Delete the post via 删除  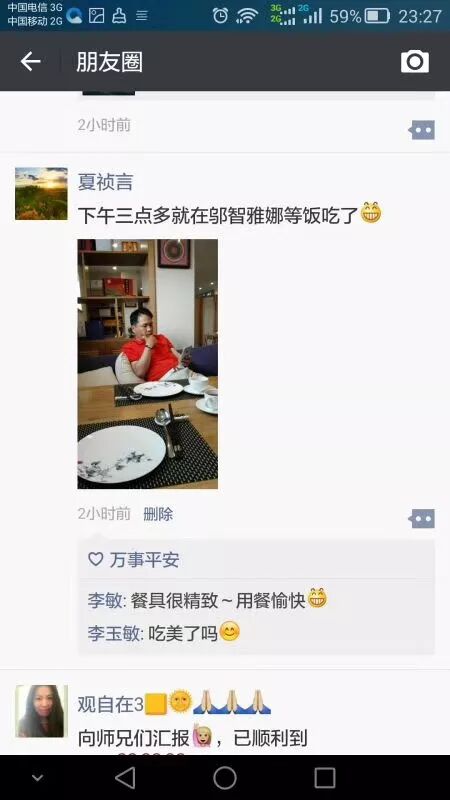158,514
